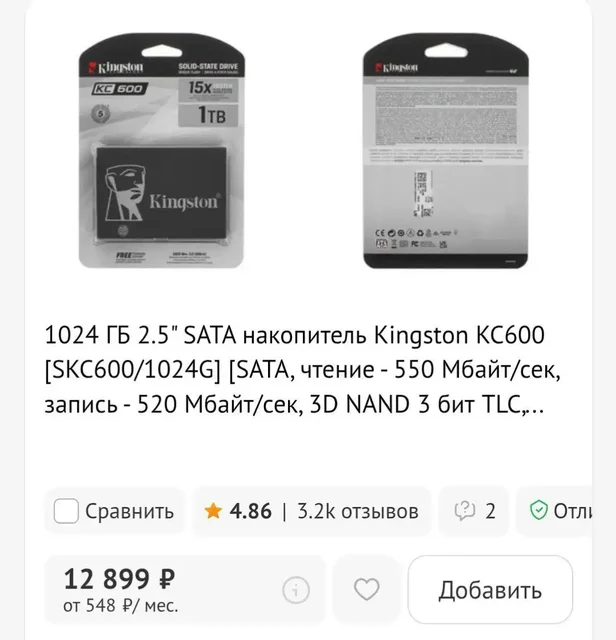The image size is (616, 640).
Task: Open the price info icon
Action: coord(295,590)
